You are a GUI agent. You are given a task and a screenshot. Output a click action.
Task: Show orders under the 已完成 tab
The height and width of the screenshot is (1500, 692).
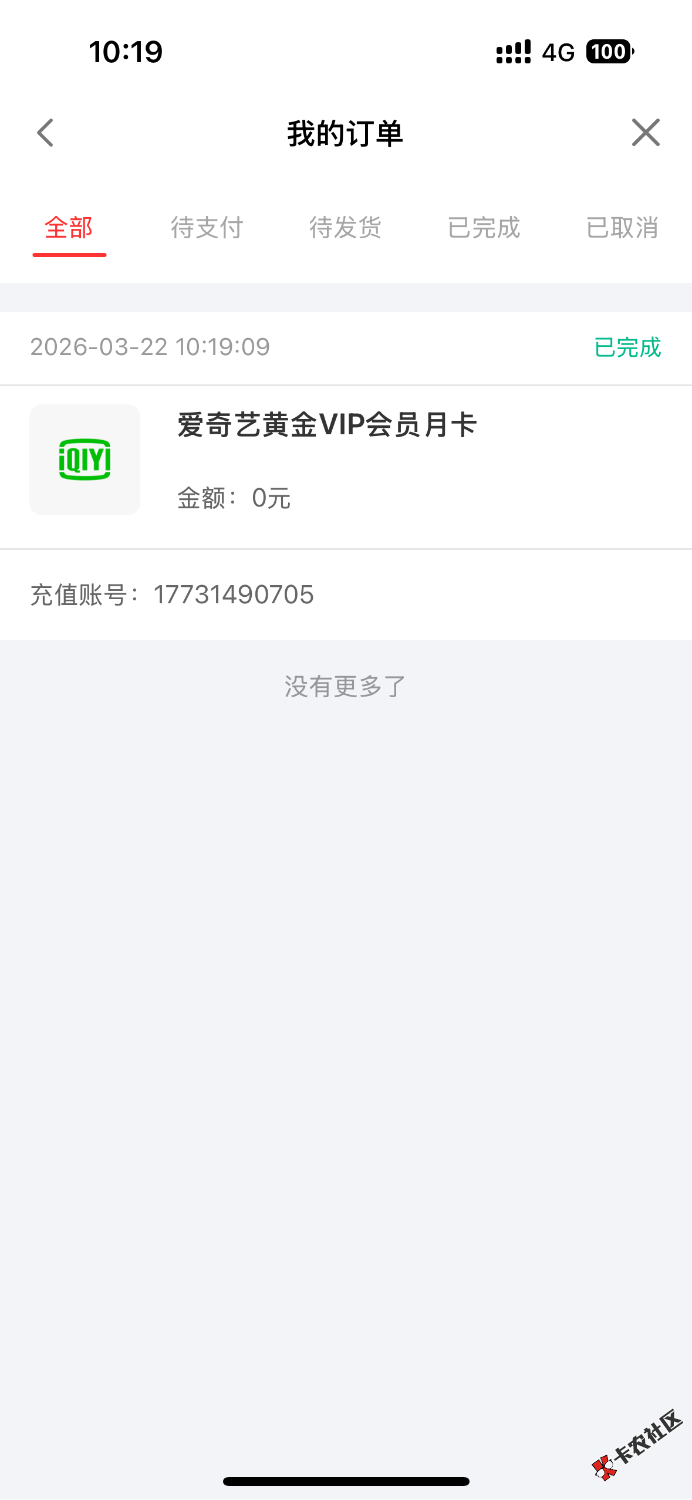coord(484,228)
